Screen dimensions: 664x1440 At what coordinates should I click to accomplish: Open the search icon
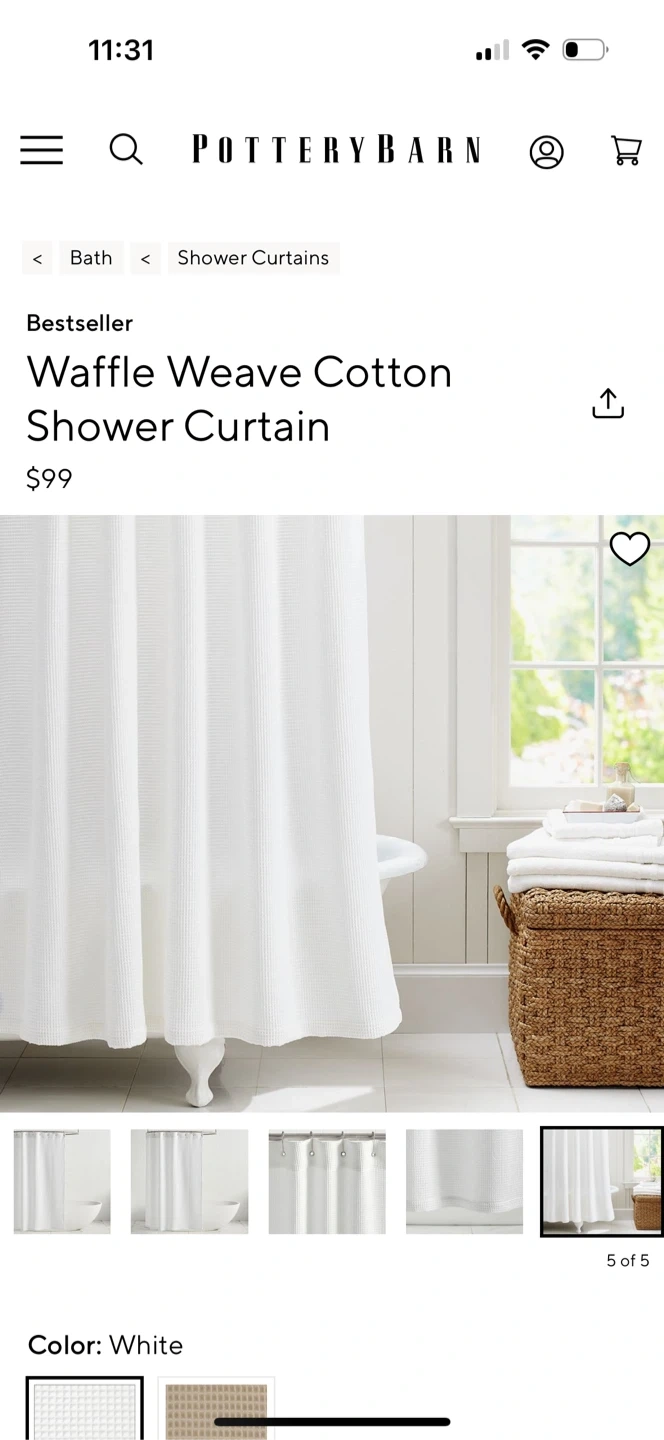pos(126,150)
